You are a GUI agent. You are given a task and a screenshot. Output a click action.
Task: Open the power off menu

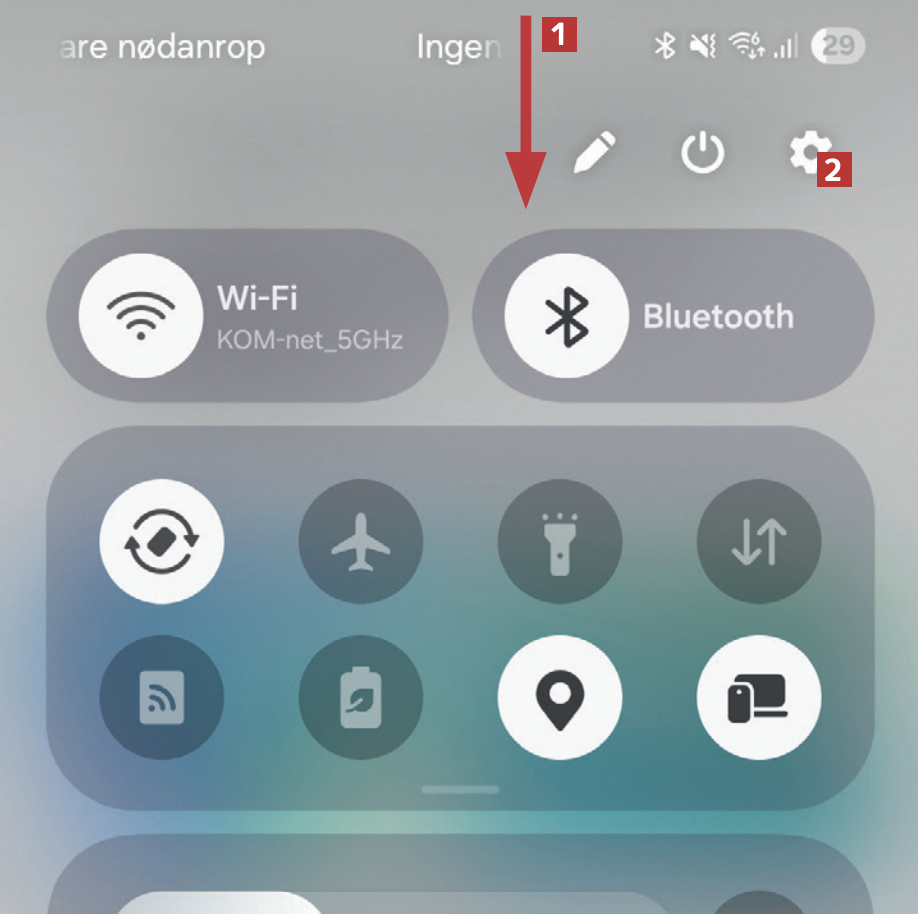click(702, 154)
